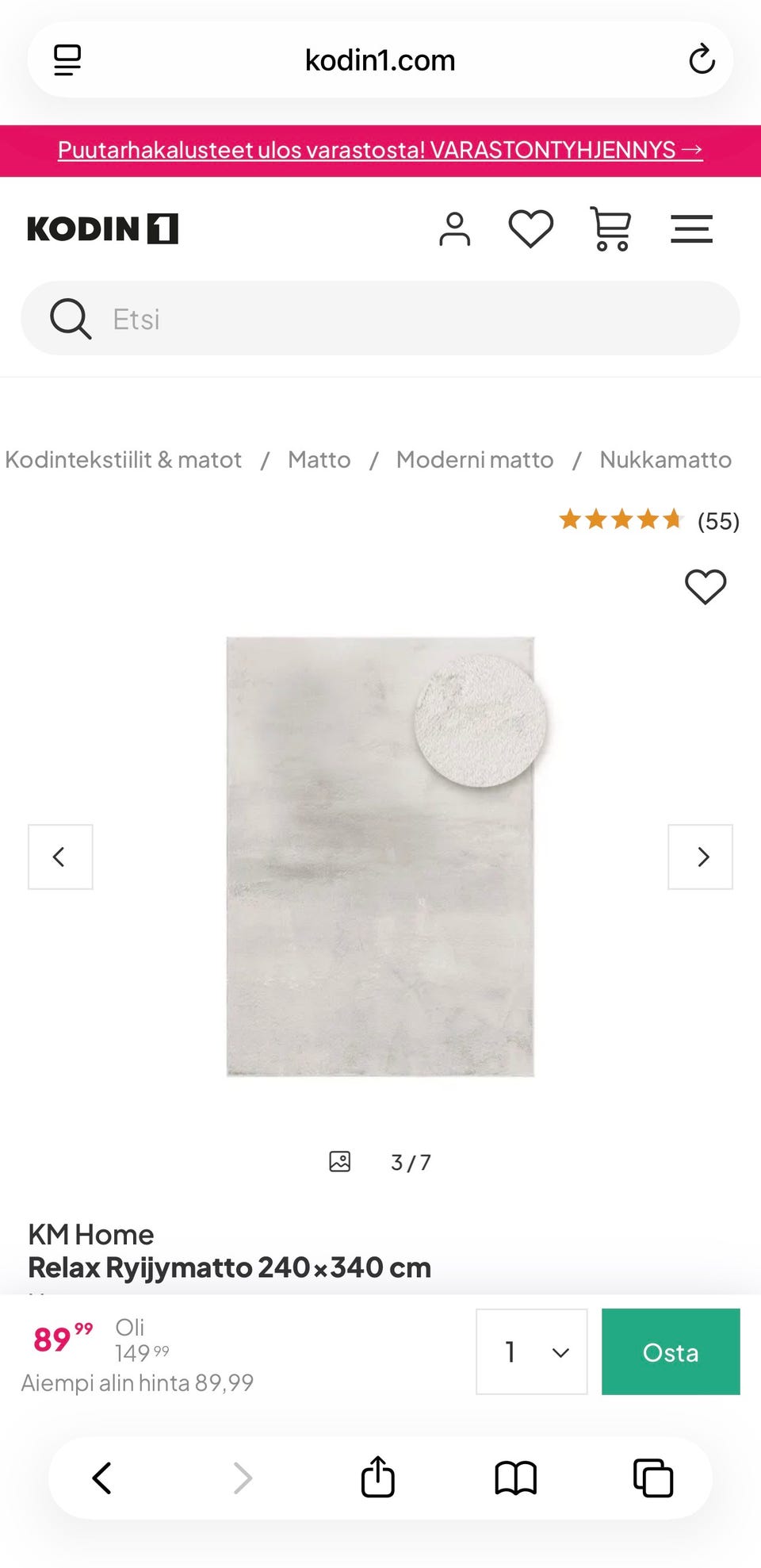Open the shopping cart
The image size is (761, 1568).
click(x=610, y=229)
